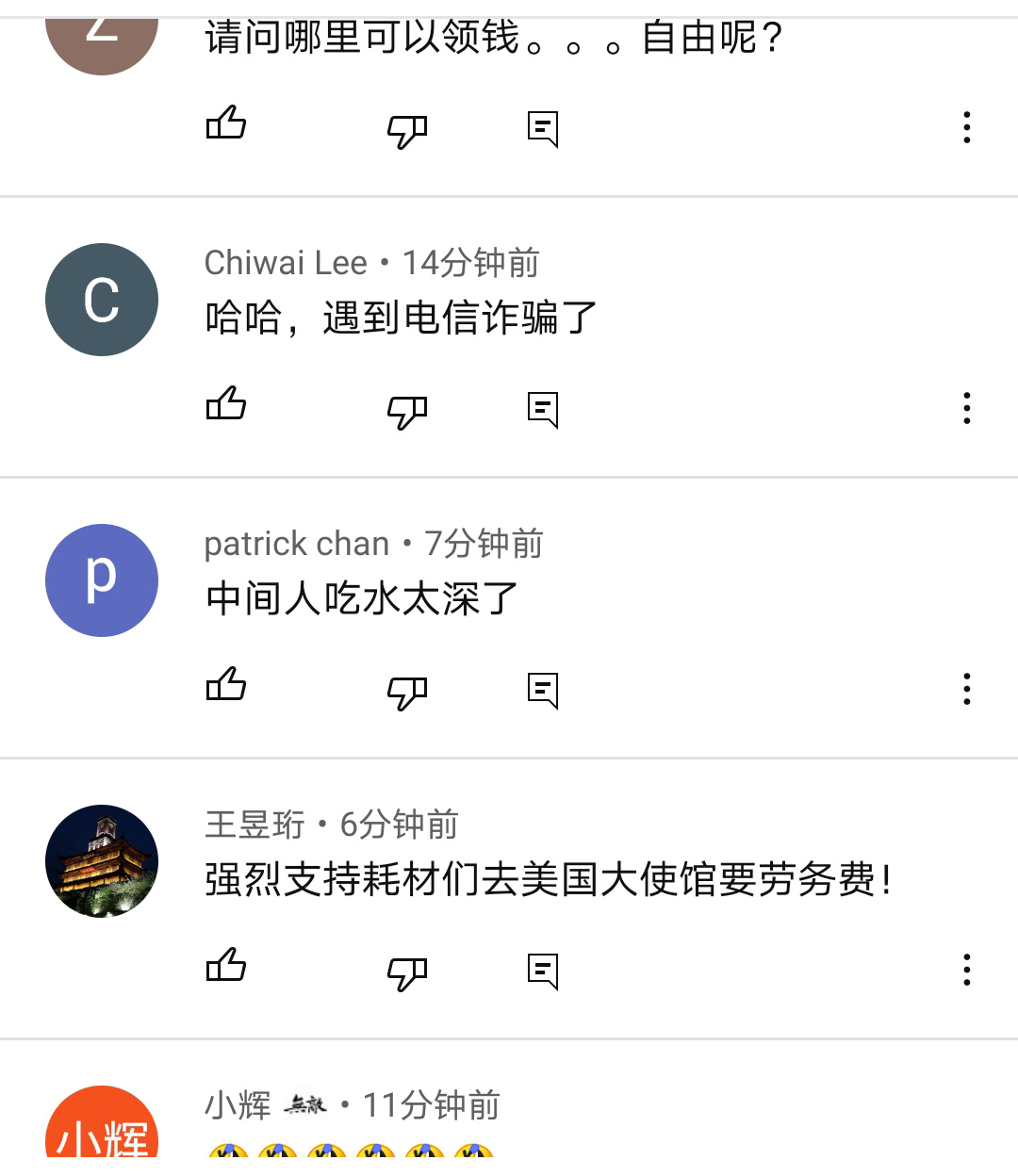
Task: Dislike patrick chan's comment
Action: (x=407, y=691)
